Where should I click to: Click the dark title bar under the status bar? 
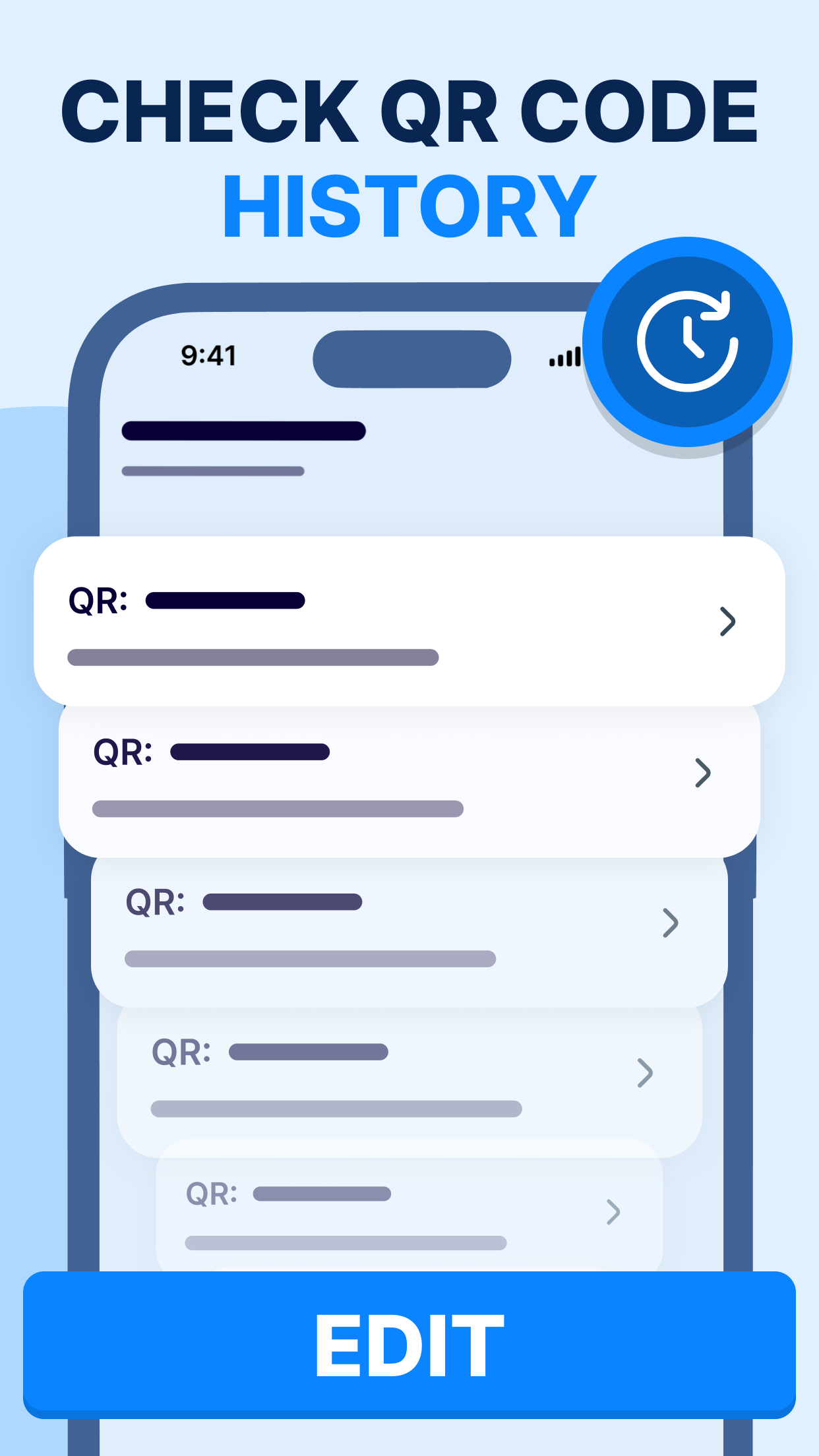pos(243,431)
